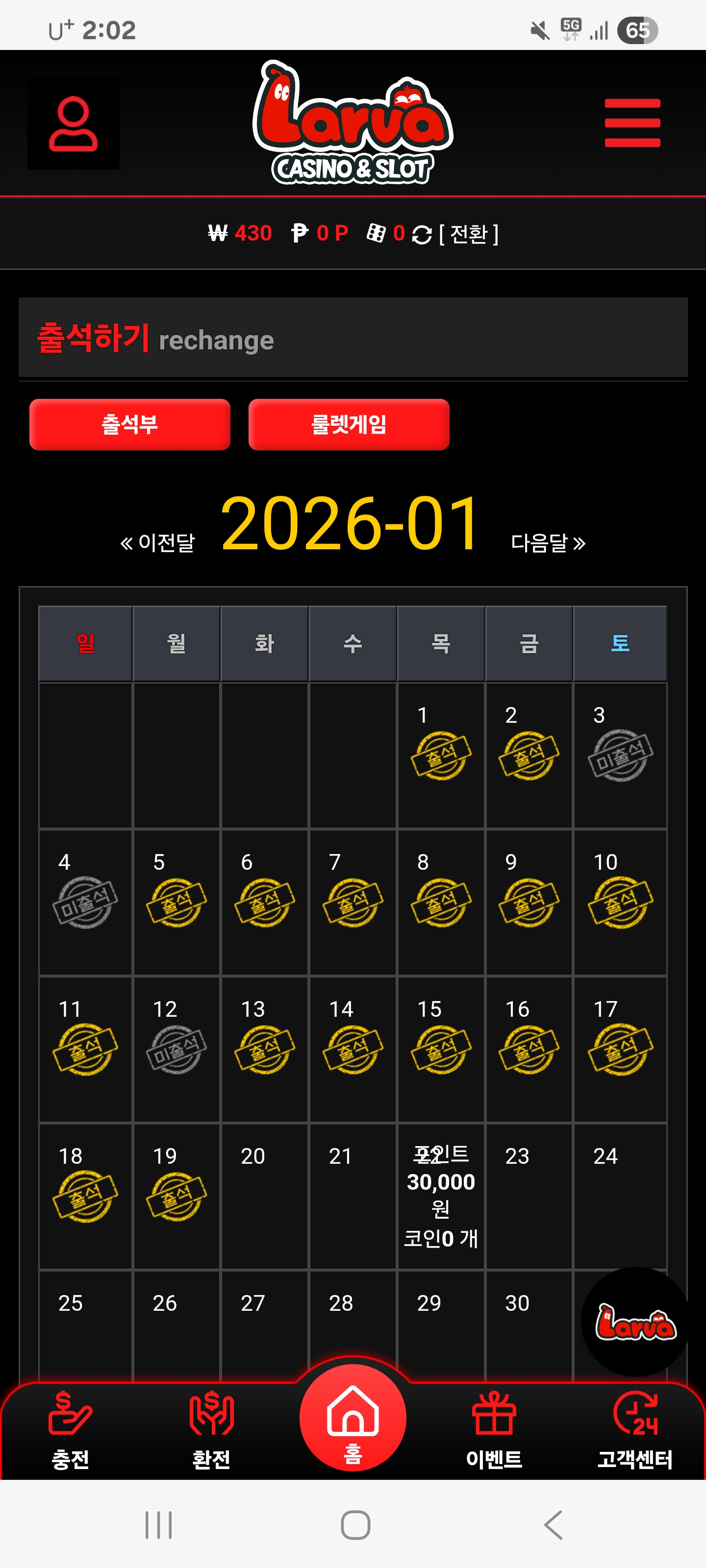Open the 룰렛게임 roulette game
706x1568 pixels.
[349, 424]
